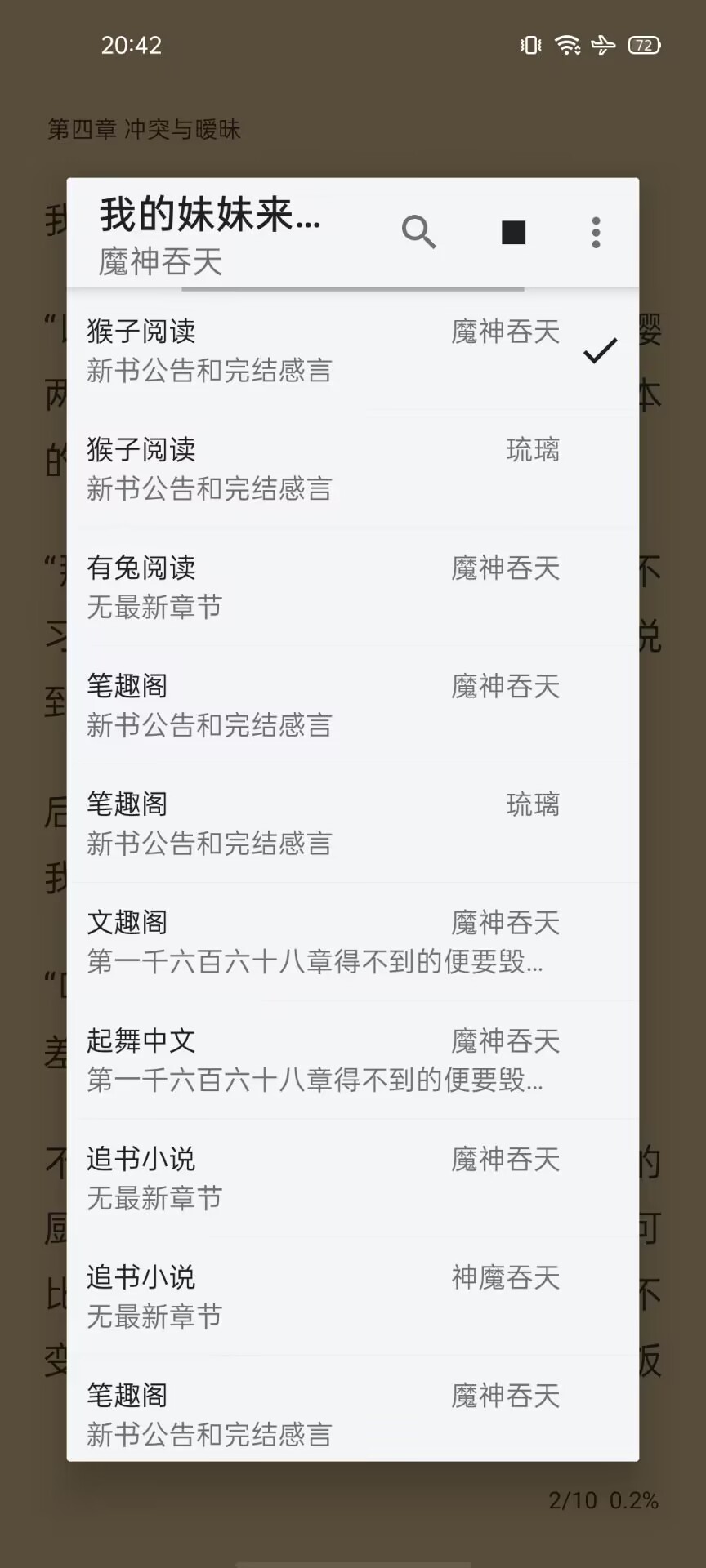Select the 猴子阅读 source by 魔神吞天
Image resolution: width=706 pixels, height=1568 pixels.
click(353, 350)
